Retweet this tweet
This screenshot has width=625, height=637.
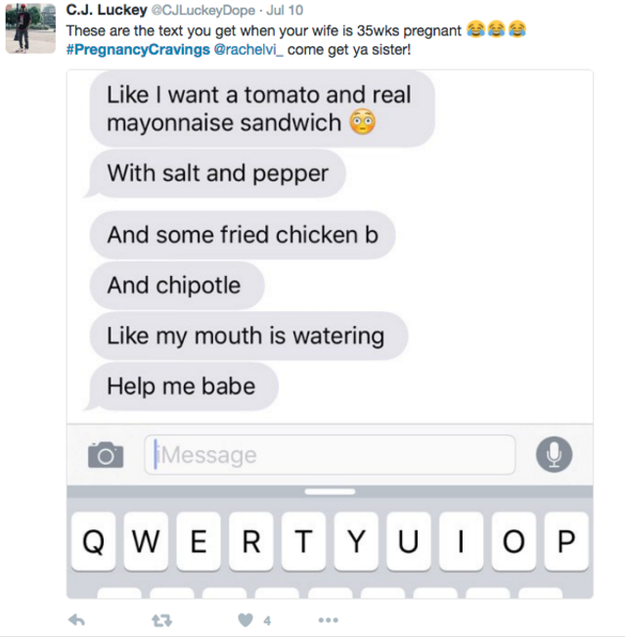pos(159,620)
